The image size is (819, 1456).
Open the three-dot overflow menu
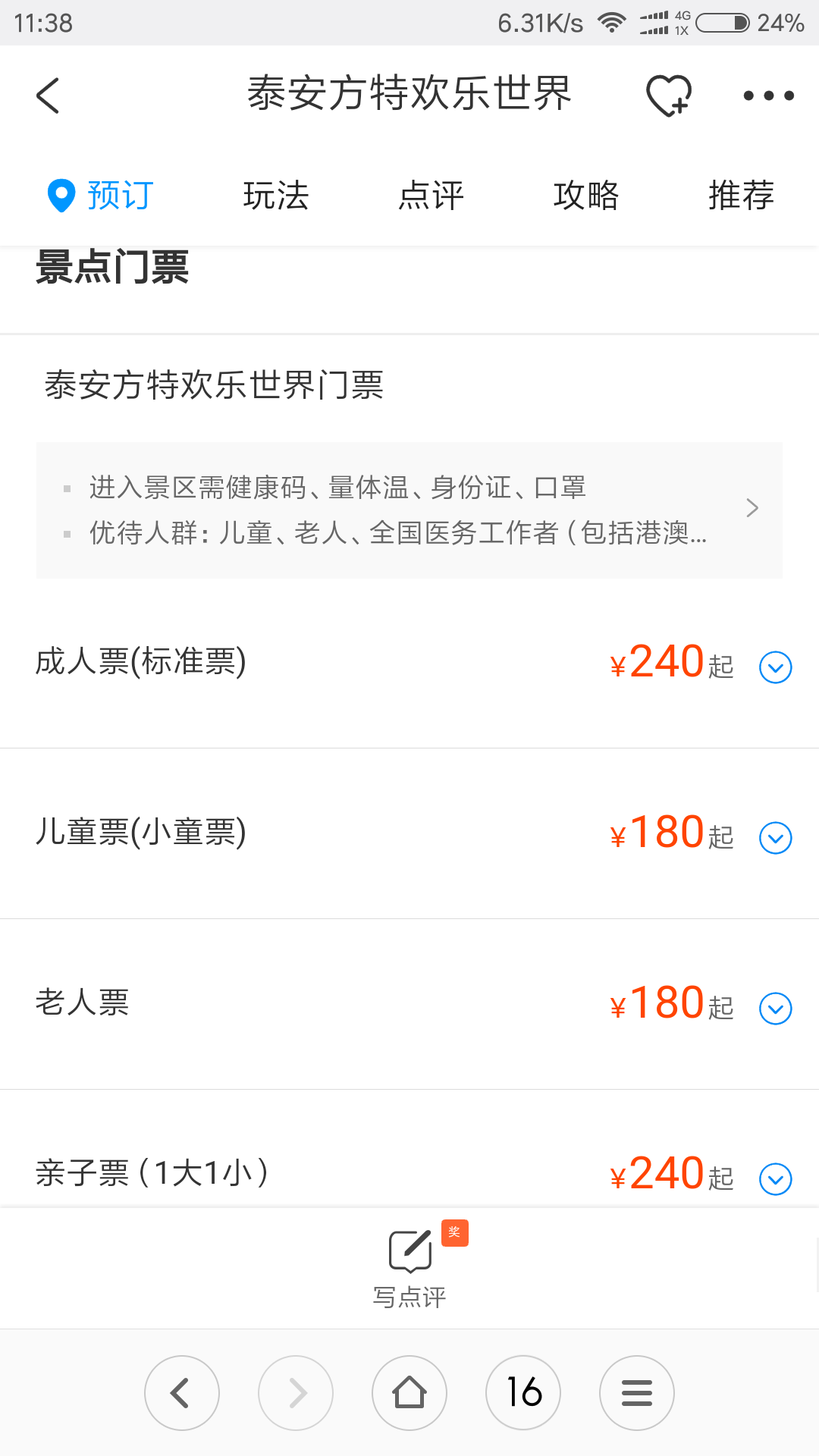pos(768,96)
